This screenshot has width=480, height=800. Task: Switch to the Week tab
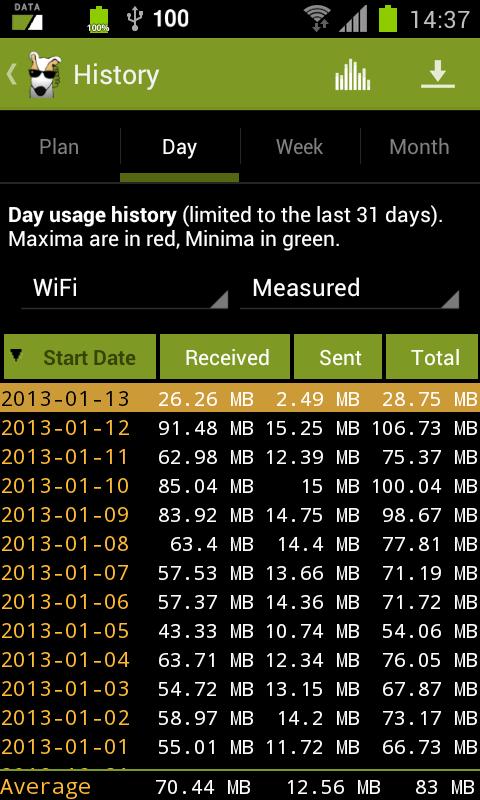(x=299, y=147)
